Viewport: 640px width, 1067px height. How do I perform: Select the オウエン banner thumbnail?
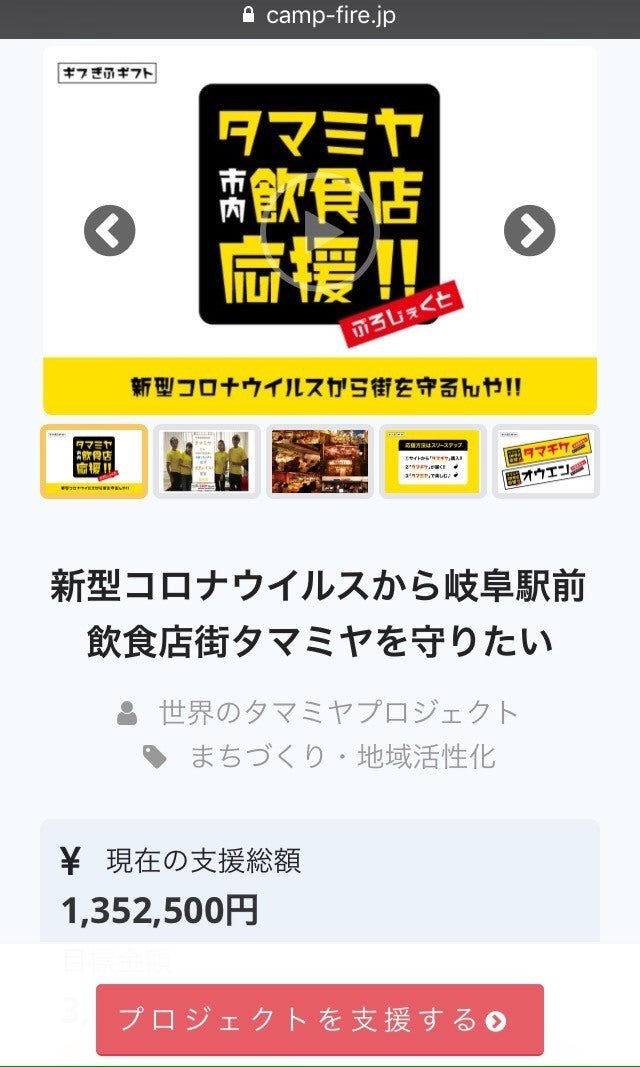pyautogui.click(x=546, y=461)
